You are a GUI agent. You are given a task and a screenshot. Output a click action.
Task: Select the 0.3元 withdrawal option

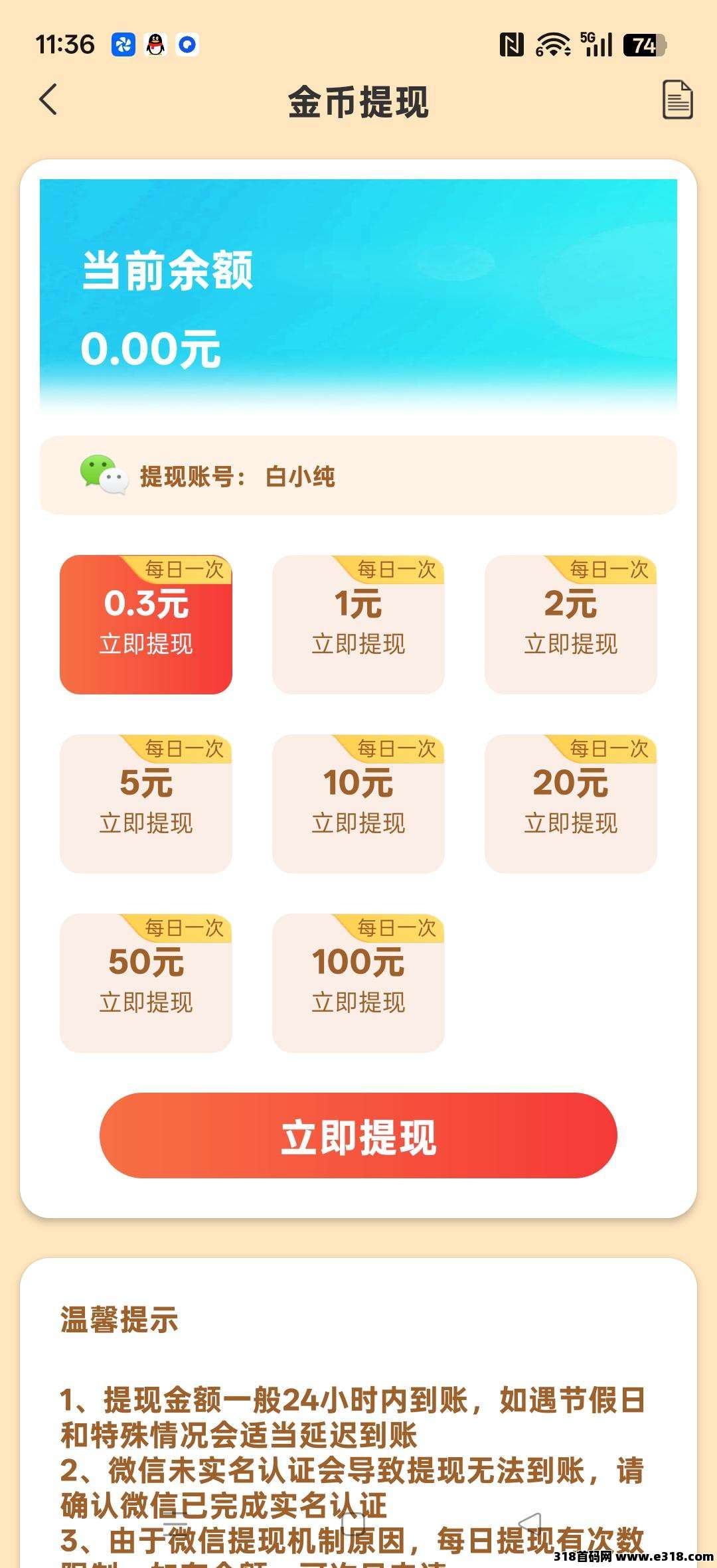[x=146, y=624]
